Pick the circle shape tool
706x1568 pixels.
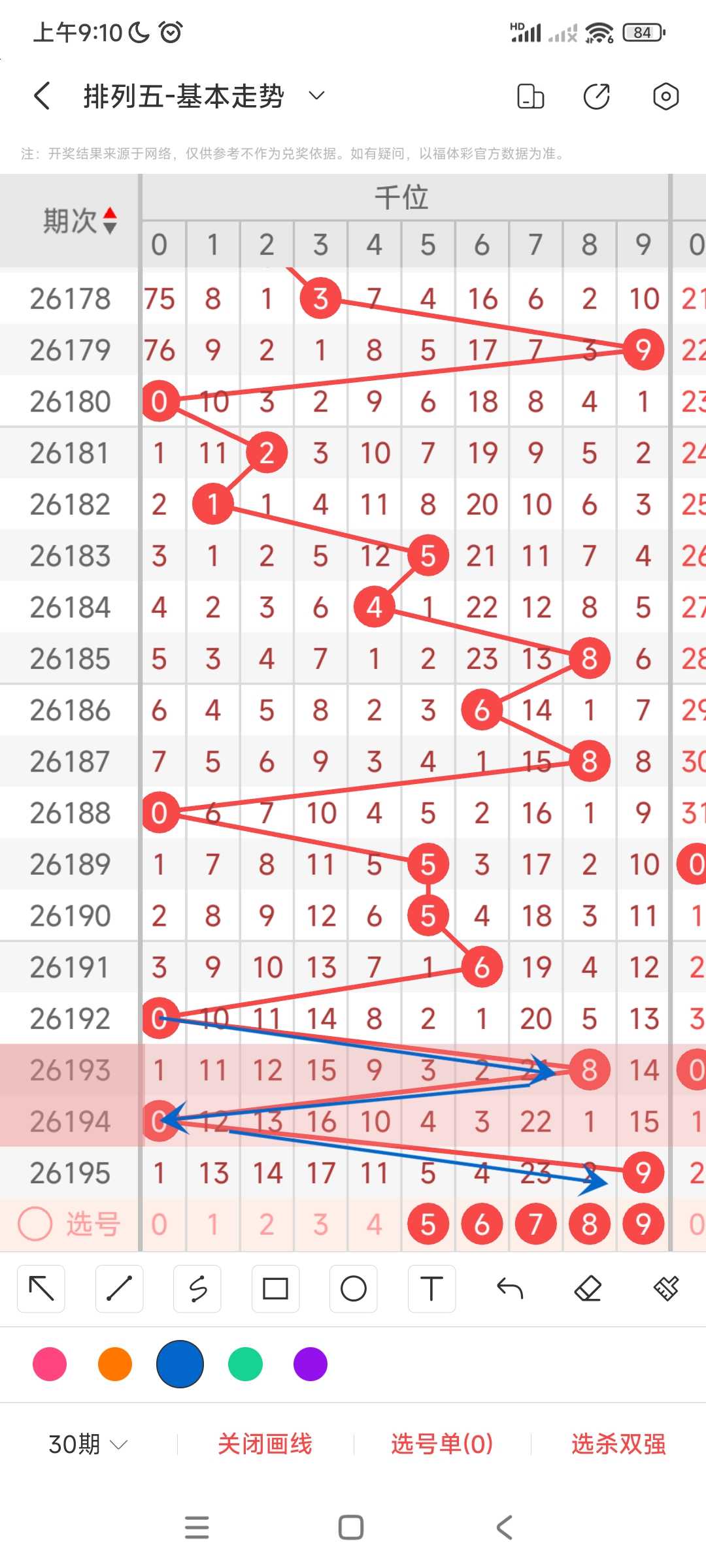[354, 1288]
